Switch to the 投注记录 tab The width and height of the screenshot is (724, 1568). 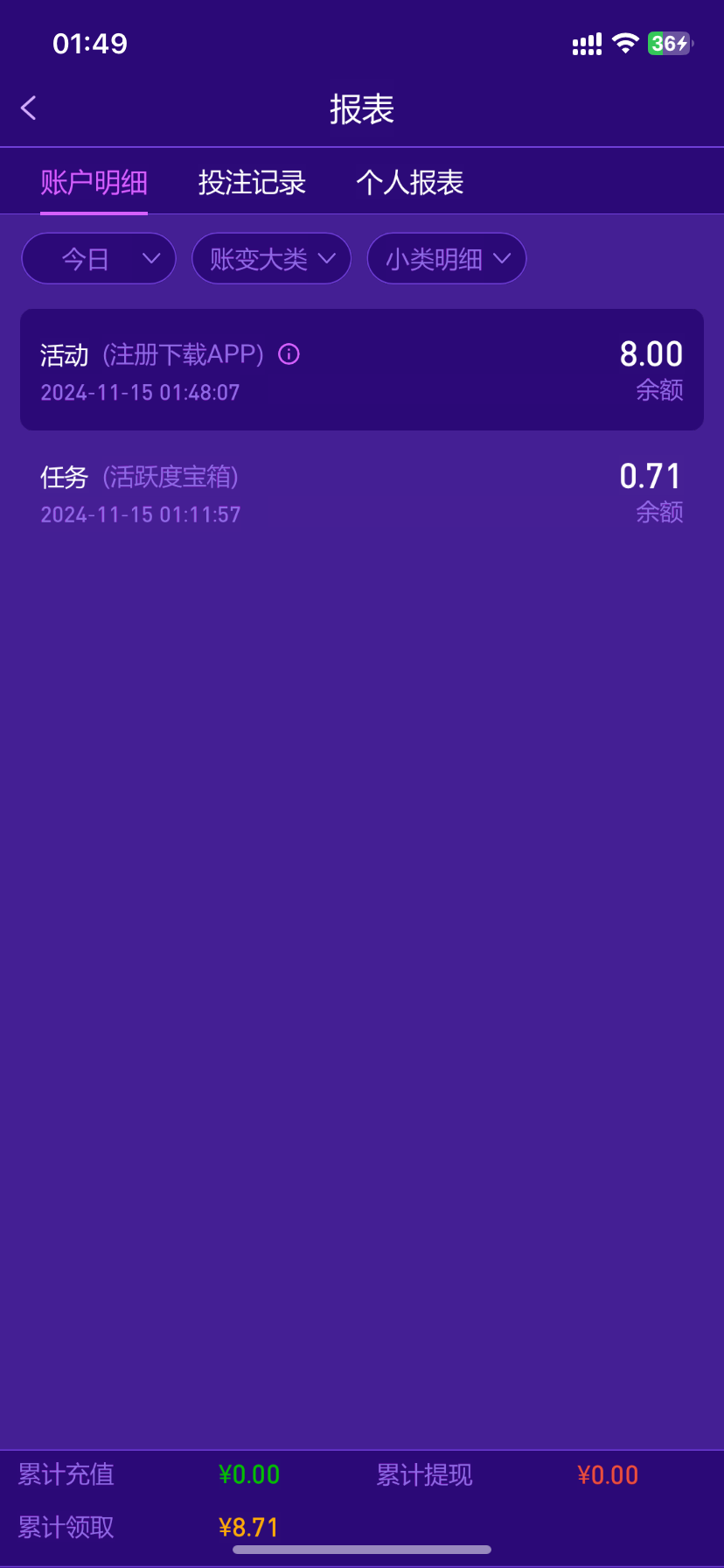pos(252,182)
